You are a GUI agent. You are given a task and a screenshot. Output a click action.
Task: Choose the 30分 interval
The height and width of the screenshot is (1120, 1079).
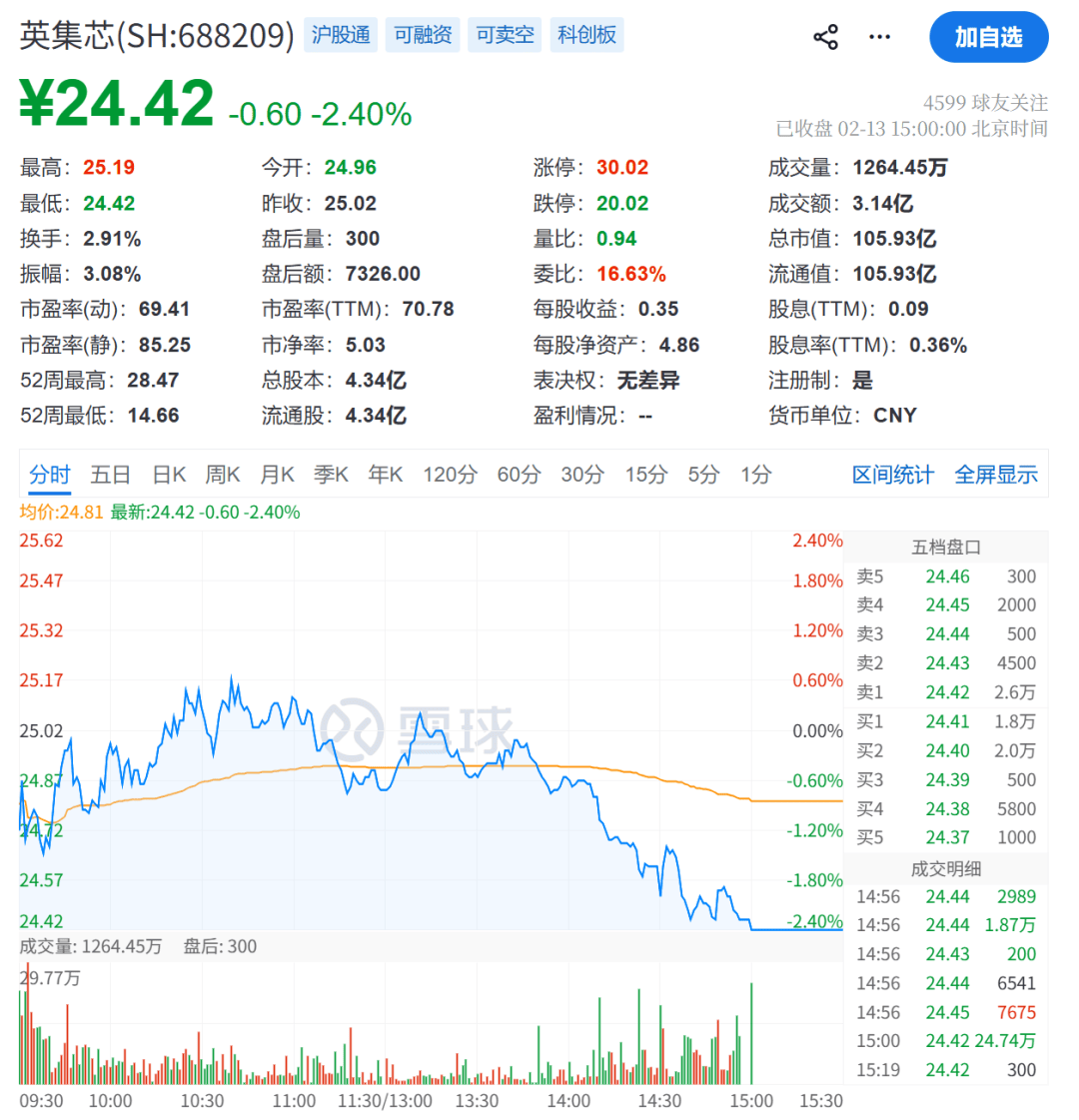[582, 475]
